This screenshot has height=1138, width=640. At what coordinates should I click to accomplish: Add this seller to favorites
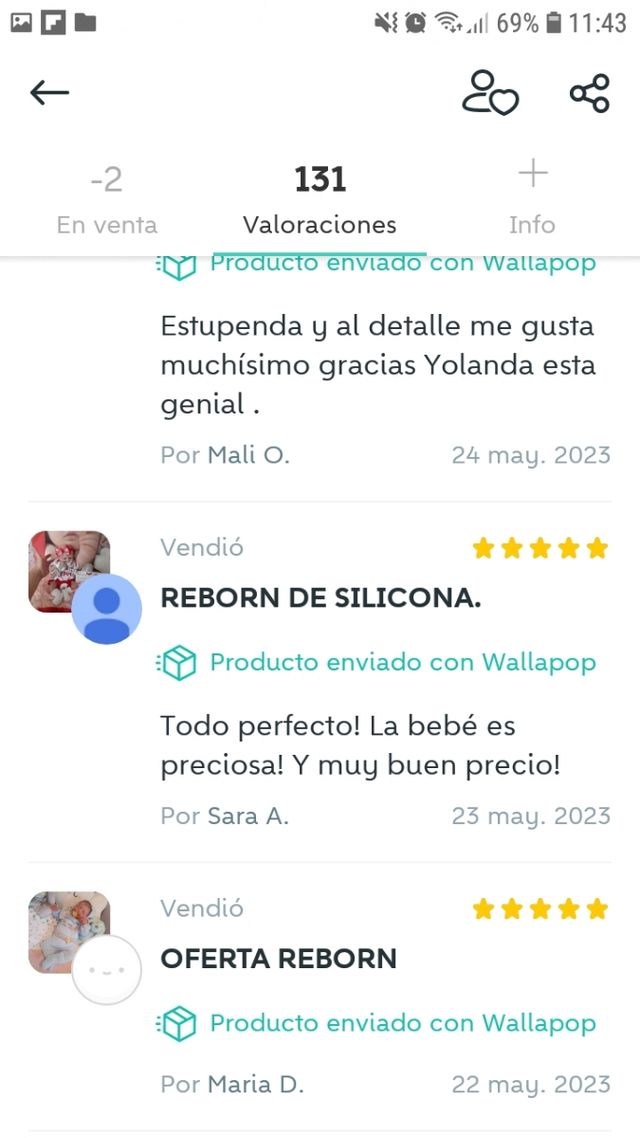tap(489, 93)
